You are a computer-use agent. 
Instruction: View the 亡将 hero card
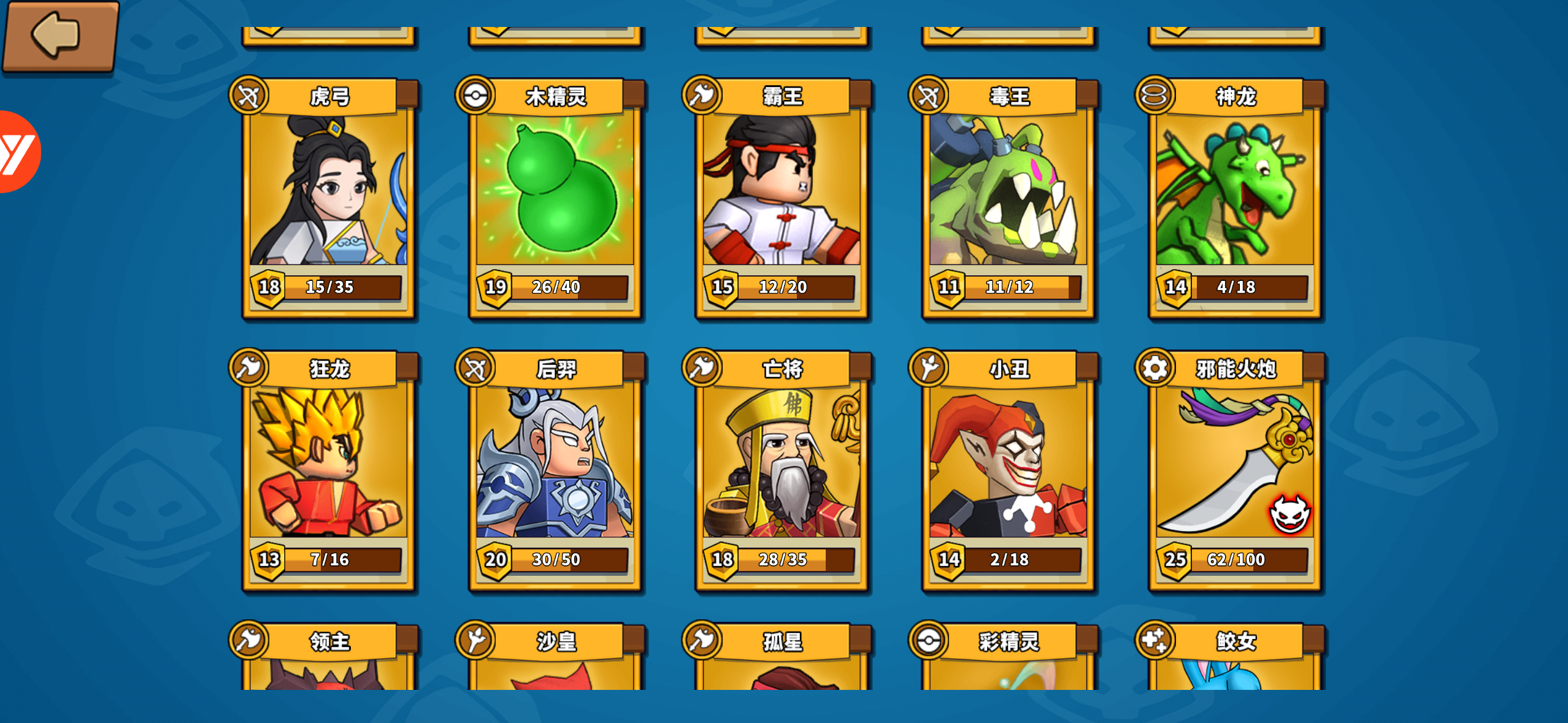tap(782, 469)
